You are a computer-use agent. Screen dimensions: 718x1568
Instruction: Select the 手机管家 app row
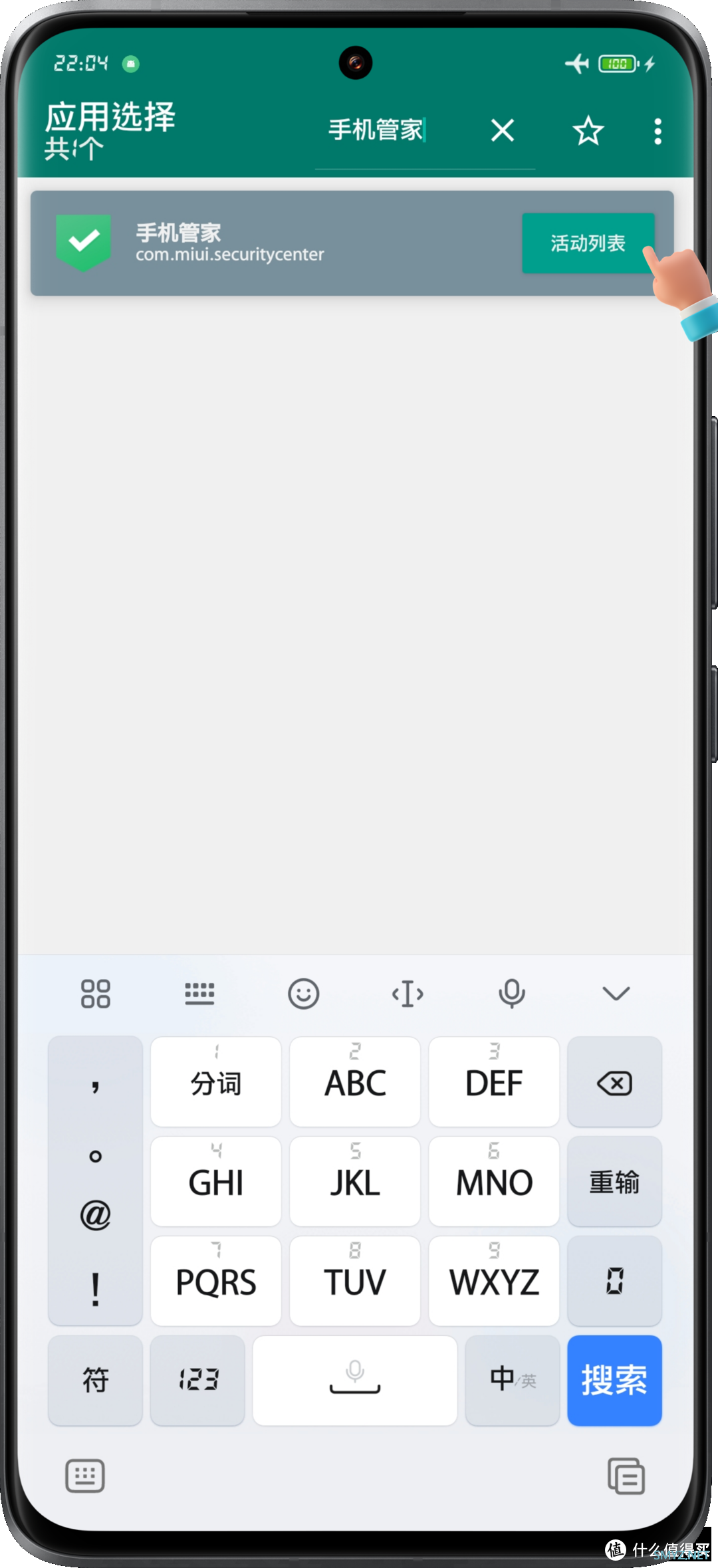click(x=266, y=243)
